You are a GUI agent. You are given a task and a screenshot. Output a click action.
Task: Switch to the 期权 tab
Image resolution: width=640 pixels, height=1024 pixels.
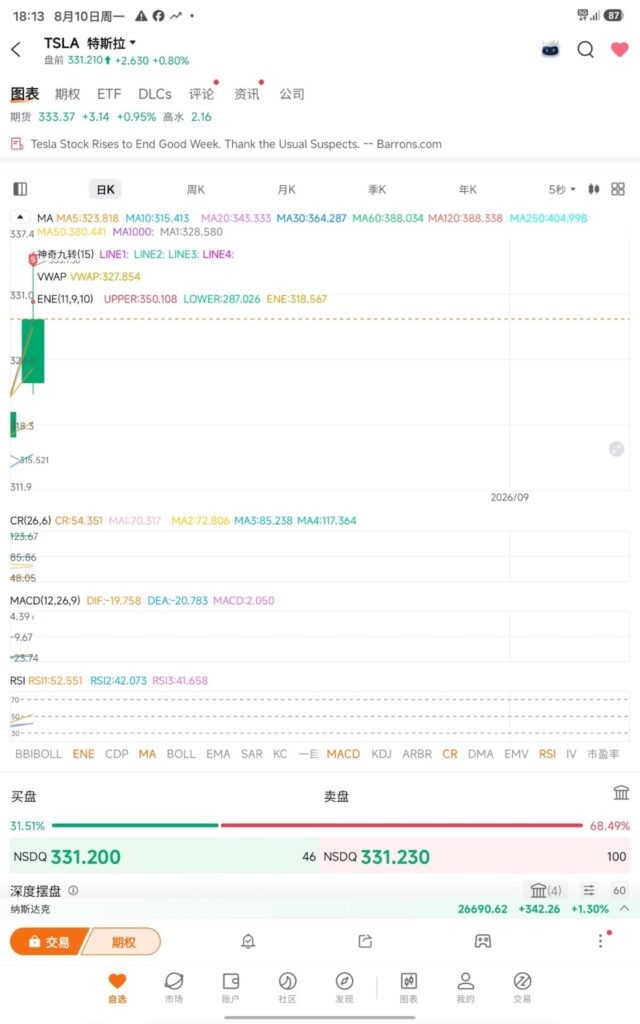[67, 94]
